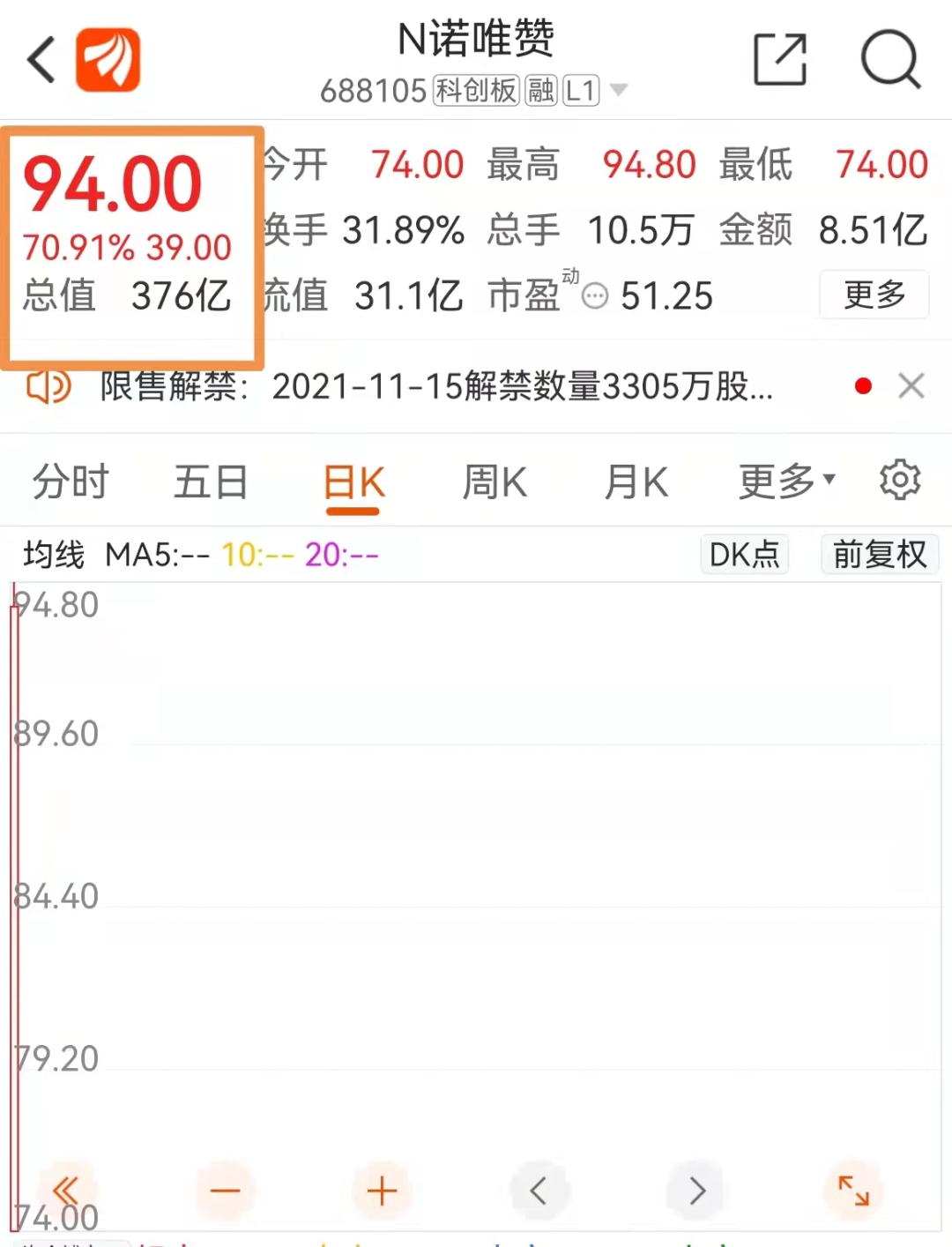The image size is (952, 1247).
Task: Select the 日K chart tab
Action: (x=353, y=483)
